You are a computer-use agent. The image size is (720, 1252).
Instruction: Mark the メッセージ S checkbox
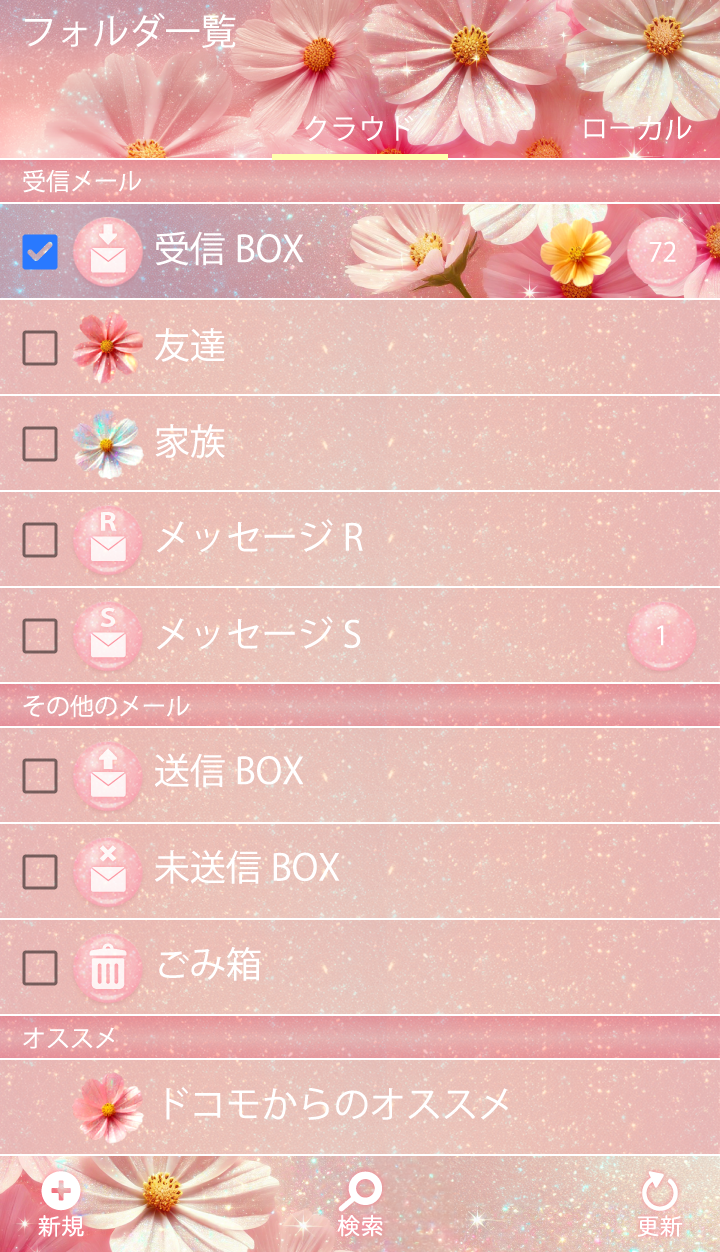pyautogui.click(x=40, y=635)
